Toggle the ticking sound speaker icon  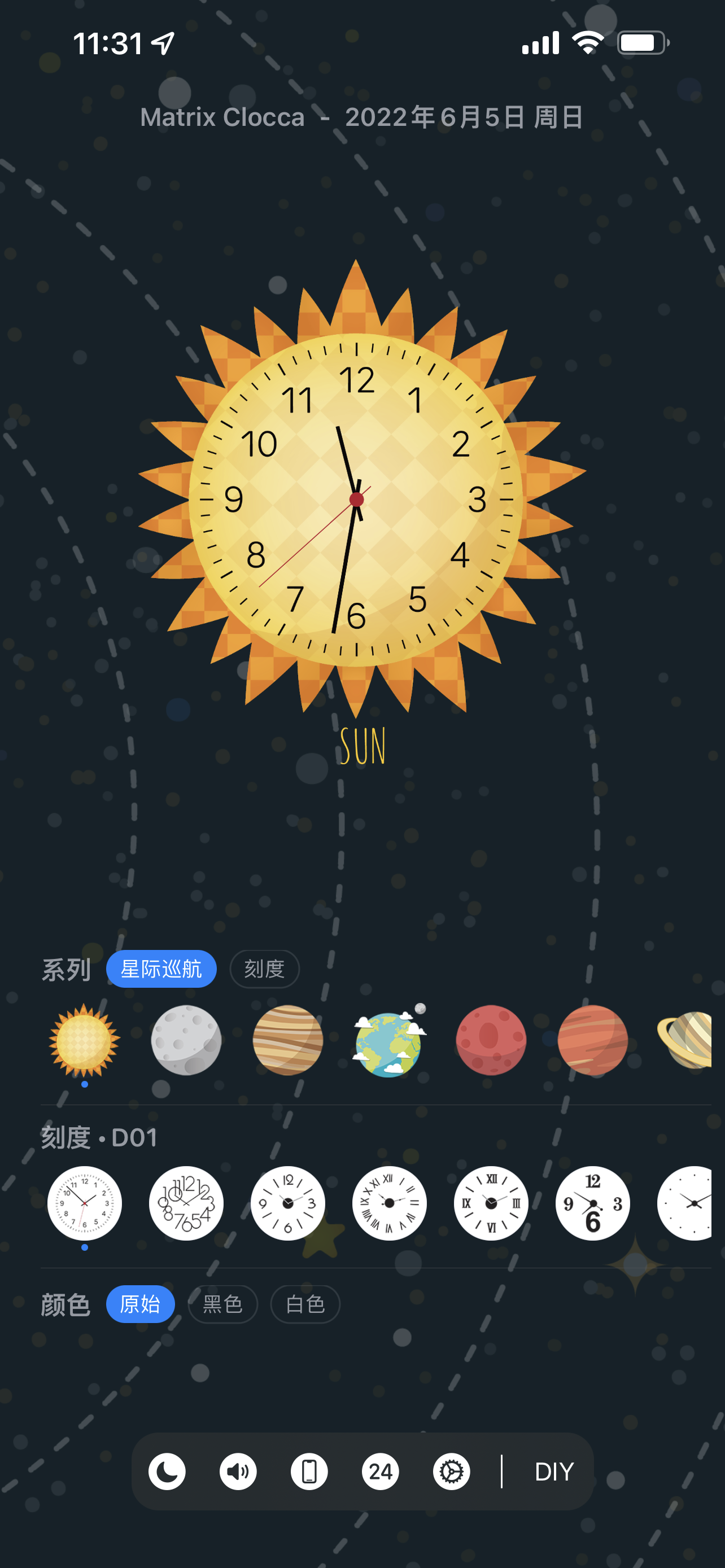238,1471
